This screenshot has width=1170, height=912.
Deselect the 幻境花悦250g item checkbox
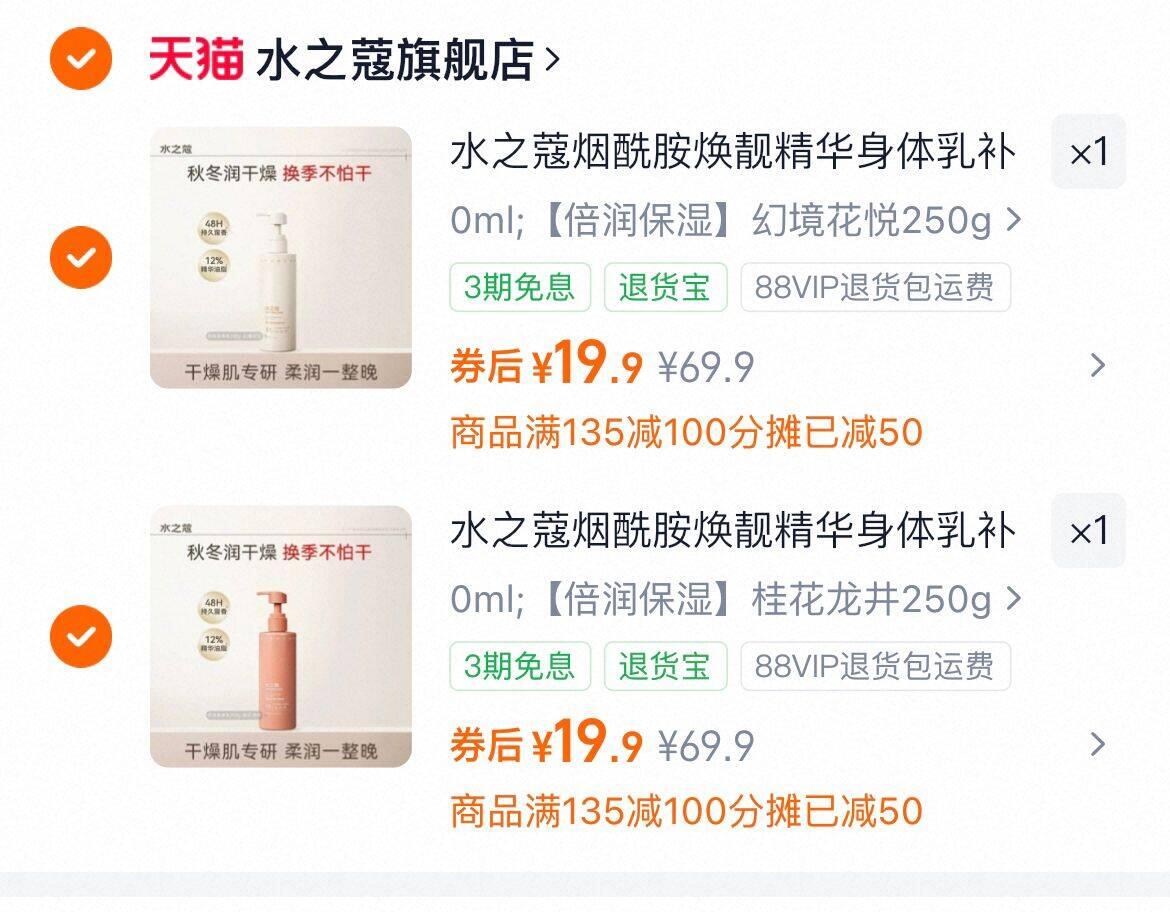point(81,258)
